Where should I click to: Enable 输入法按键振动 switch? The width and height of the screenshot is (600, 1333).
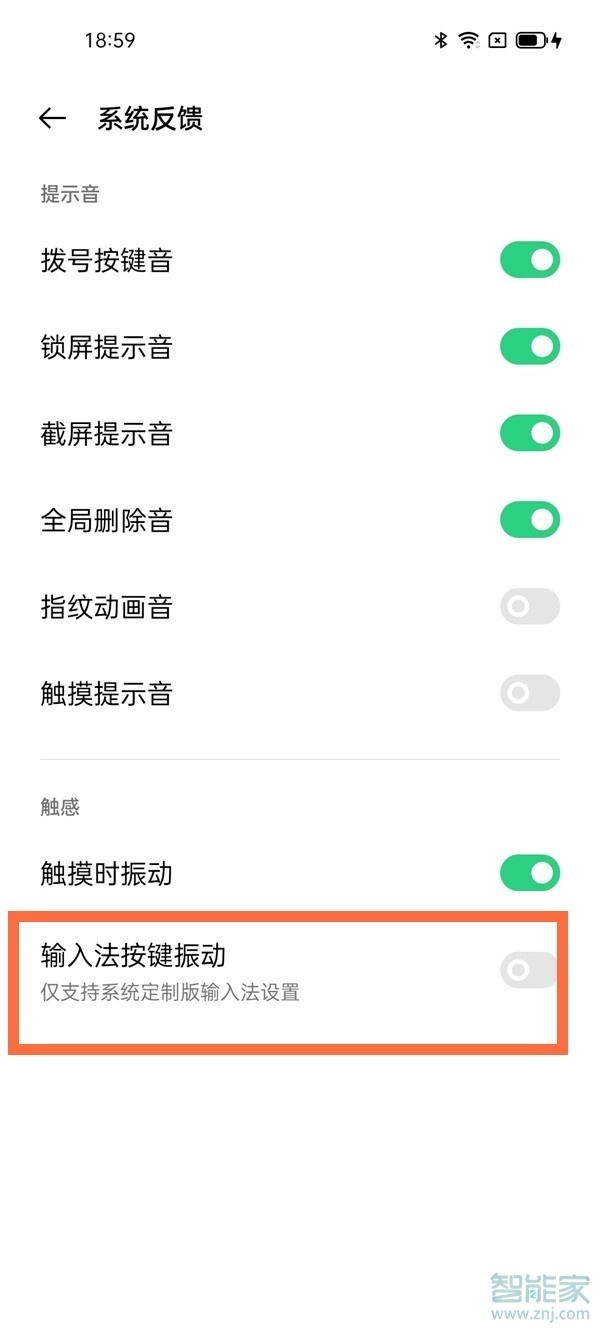[529, 969]
